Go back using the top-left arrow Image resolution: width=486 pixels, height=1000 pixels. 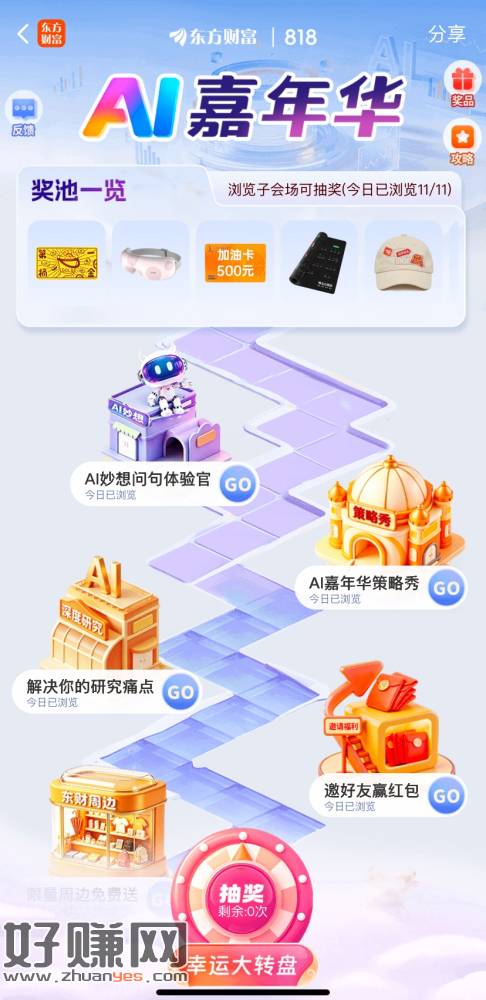pos(23,34)
